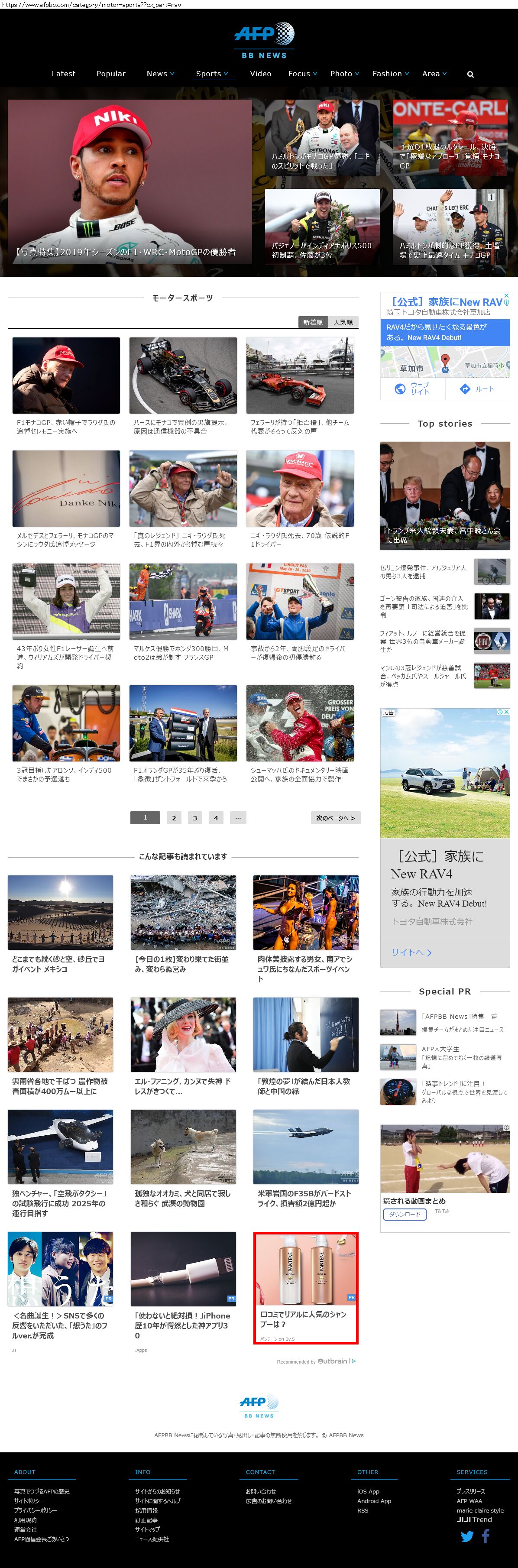Screen dimensions: 518x1568
Task: Expand the Fashion dropdown menu
Action: point(390,74)
